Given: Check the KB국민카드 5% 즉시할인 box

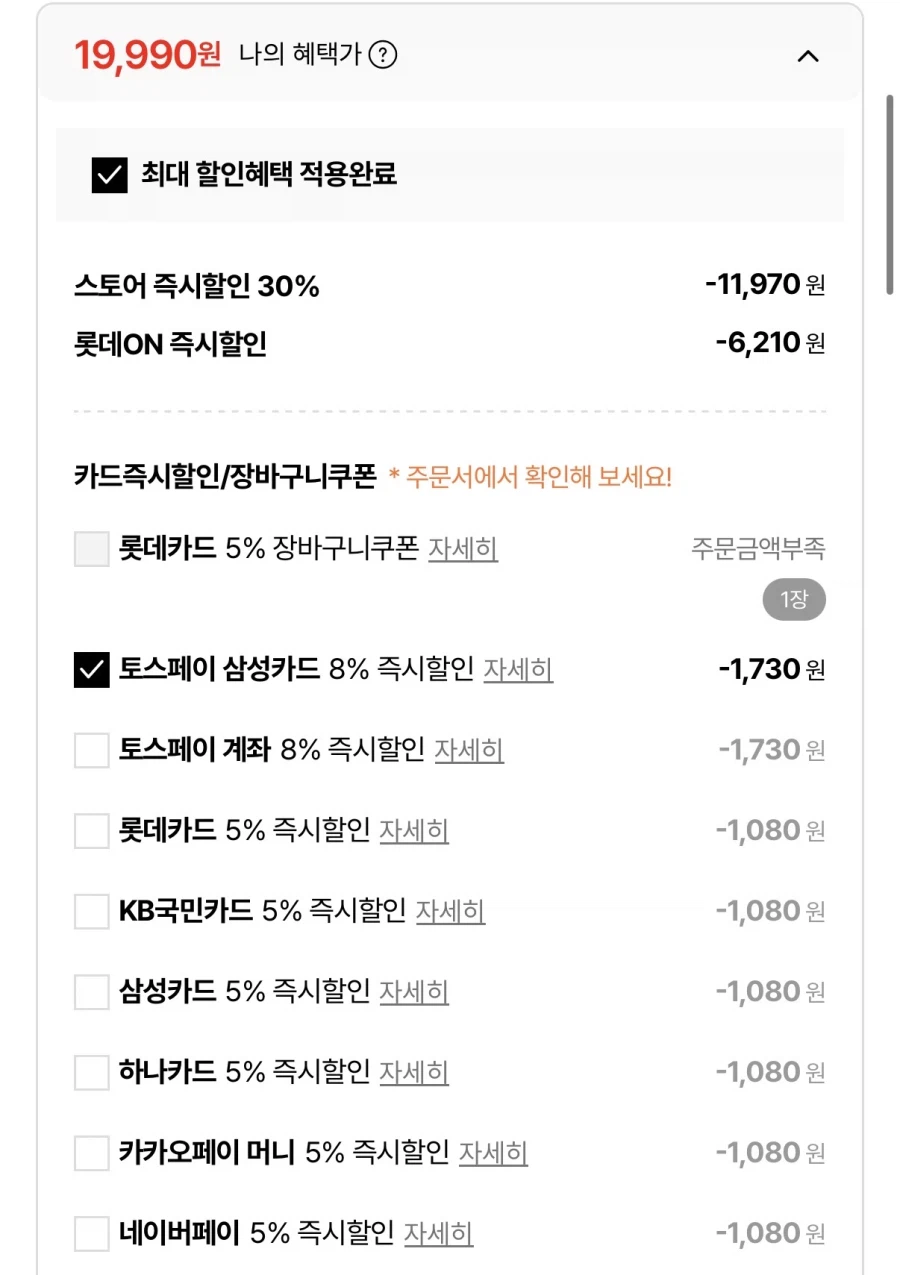Looking at the screenshot, I should coord(90,911).
